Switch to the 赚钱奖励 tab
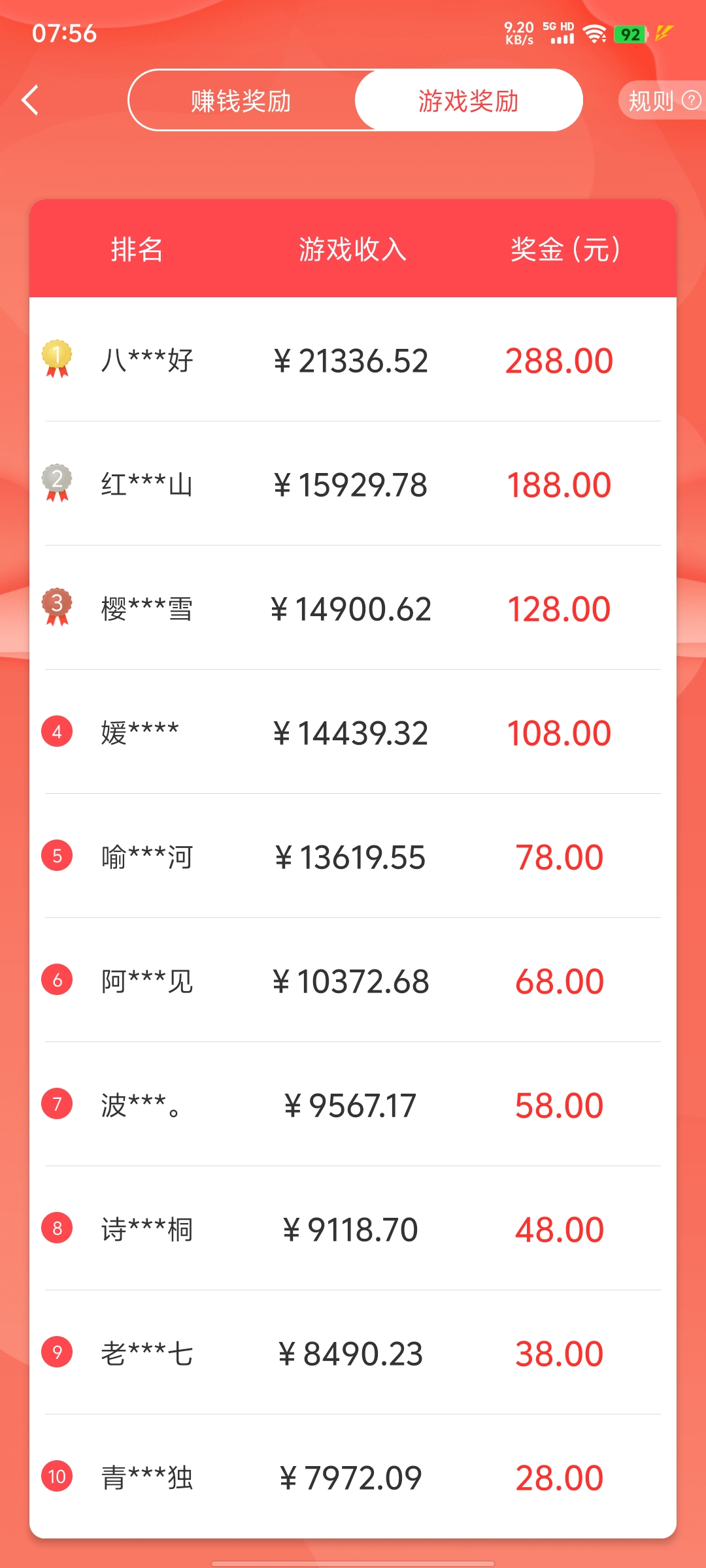 tap(241, 101)
